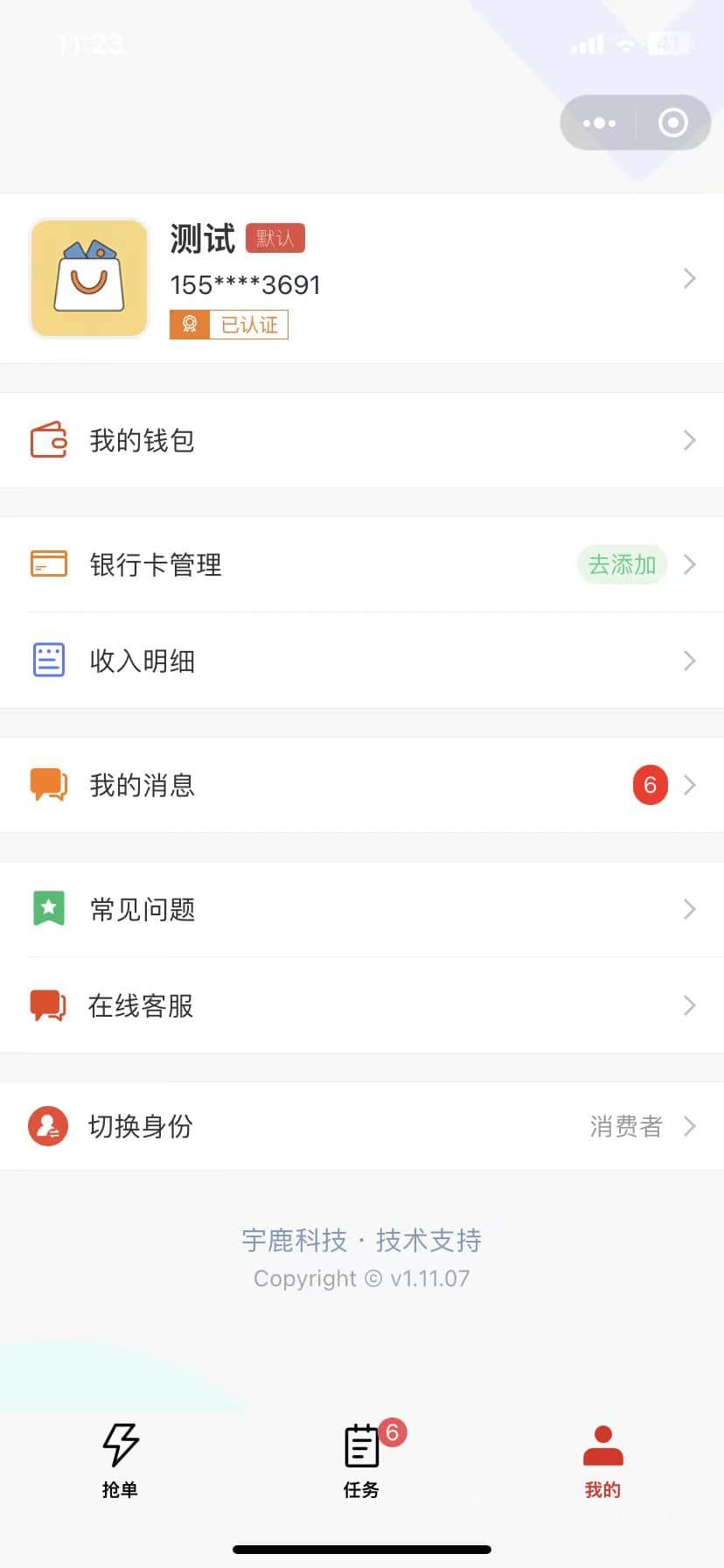Contact 在线客服 online support

pos(362,1005)
